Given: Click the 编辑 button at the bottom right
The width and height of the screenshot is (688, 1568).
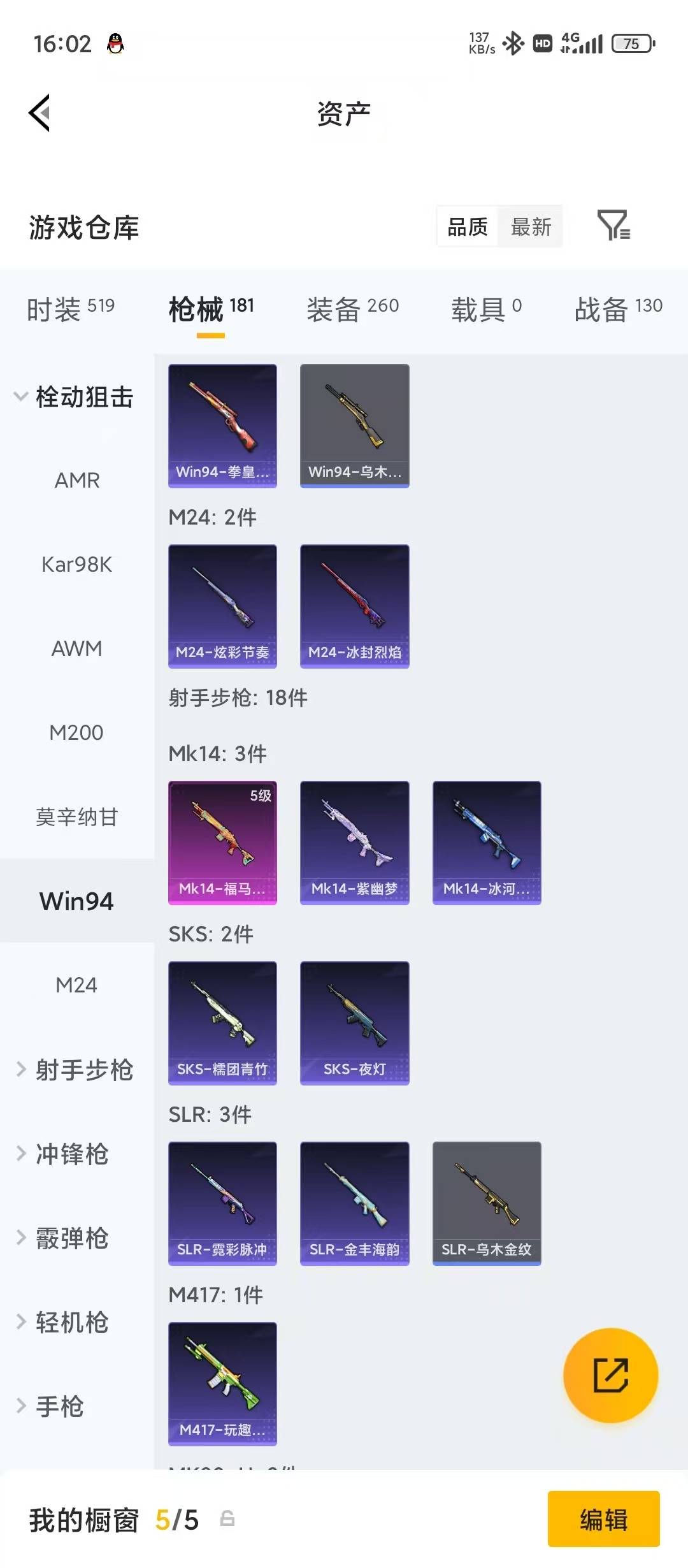Looking at the screenshot, I should coord(604,1520).
